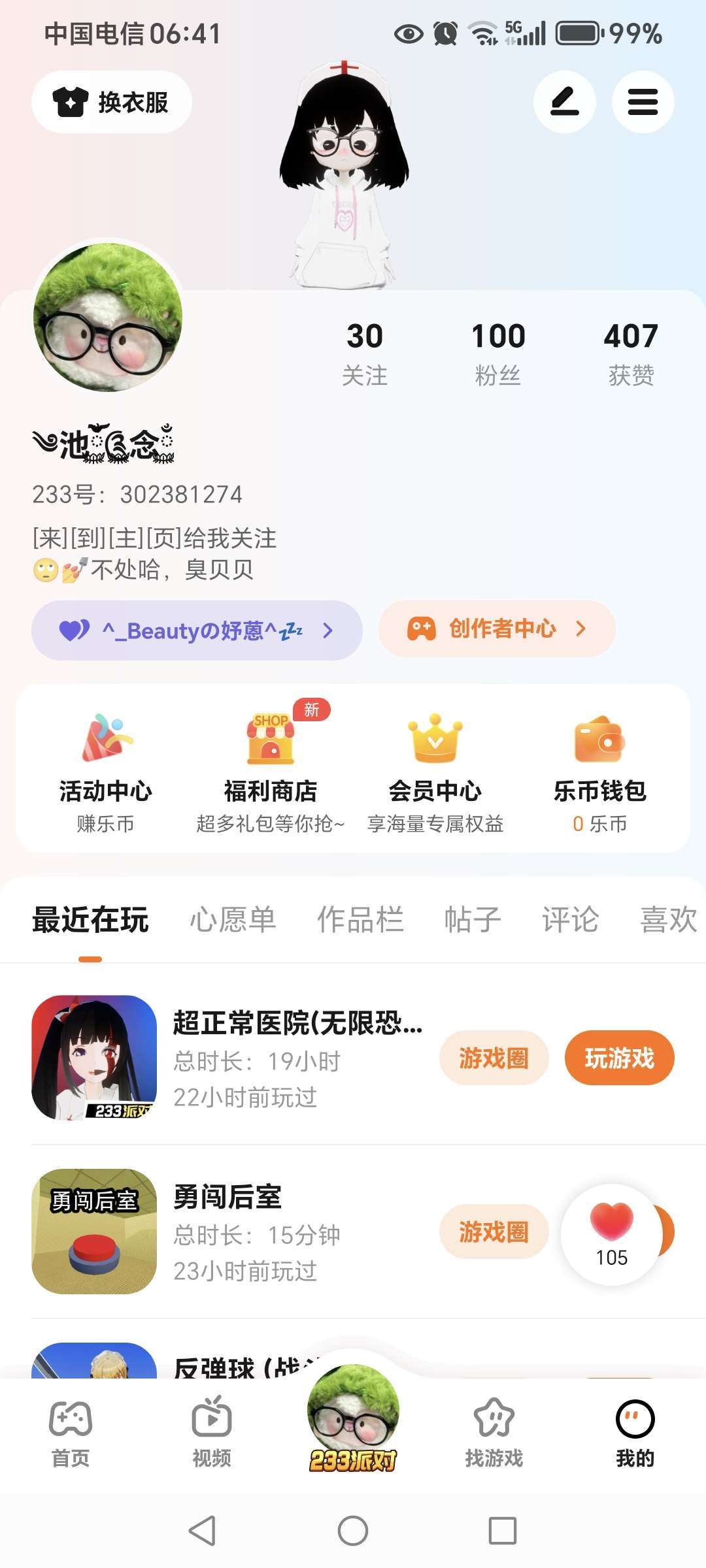View the 关注 following list
This screenshot has height=1568, width=706.
click(365, 353)
